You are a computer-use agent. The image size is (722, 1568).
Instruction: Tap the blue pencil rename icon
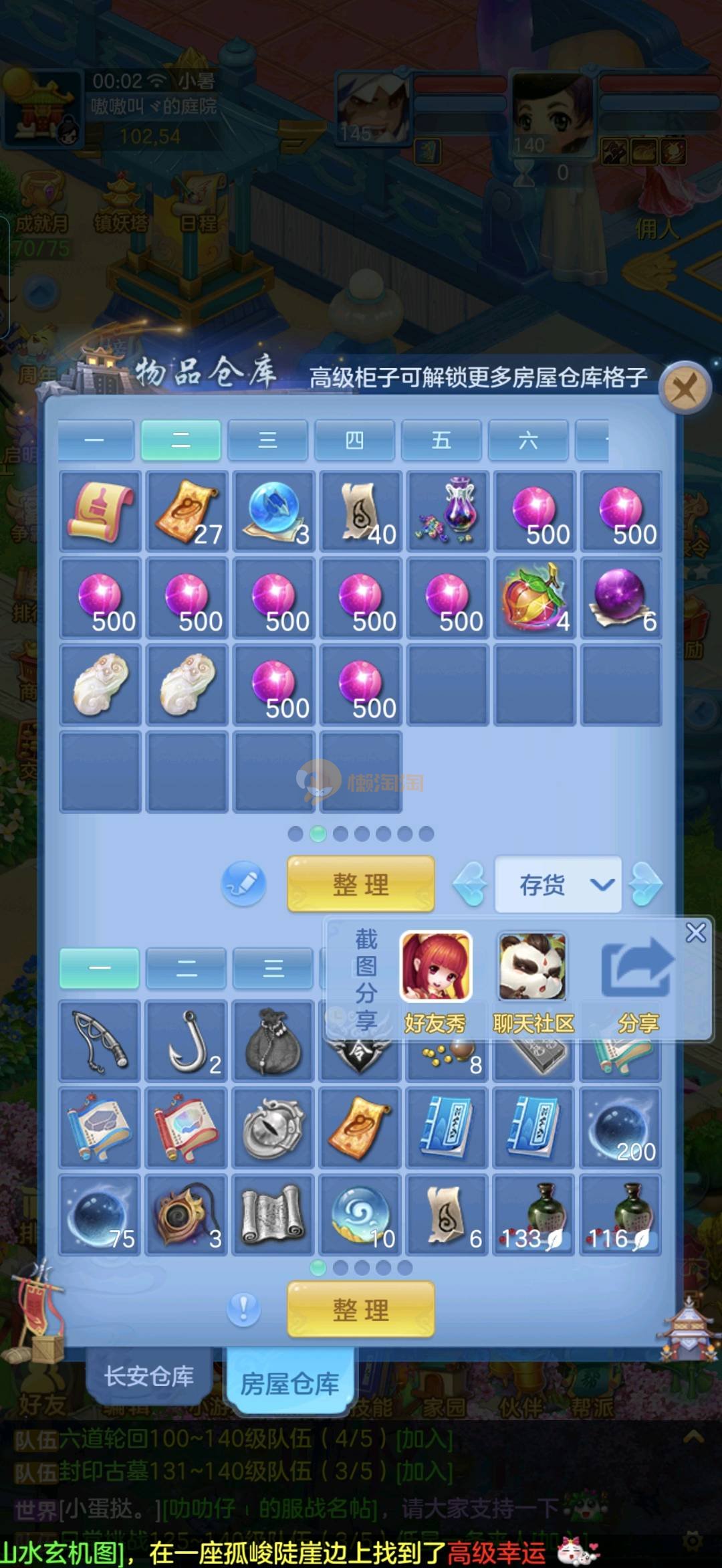244,884
